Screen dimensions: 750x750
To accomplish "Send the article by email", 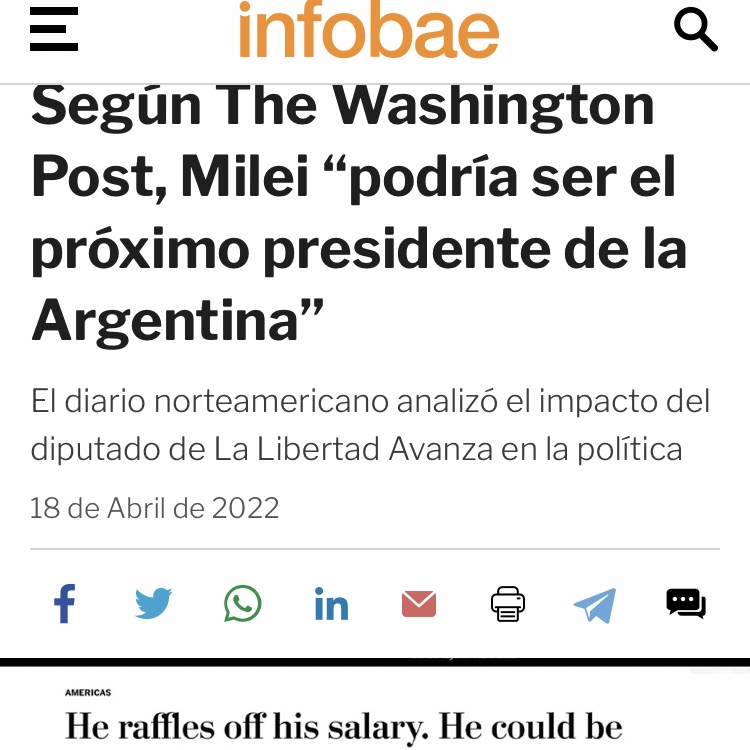I will (x=419, y=604).
